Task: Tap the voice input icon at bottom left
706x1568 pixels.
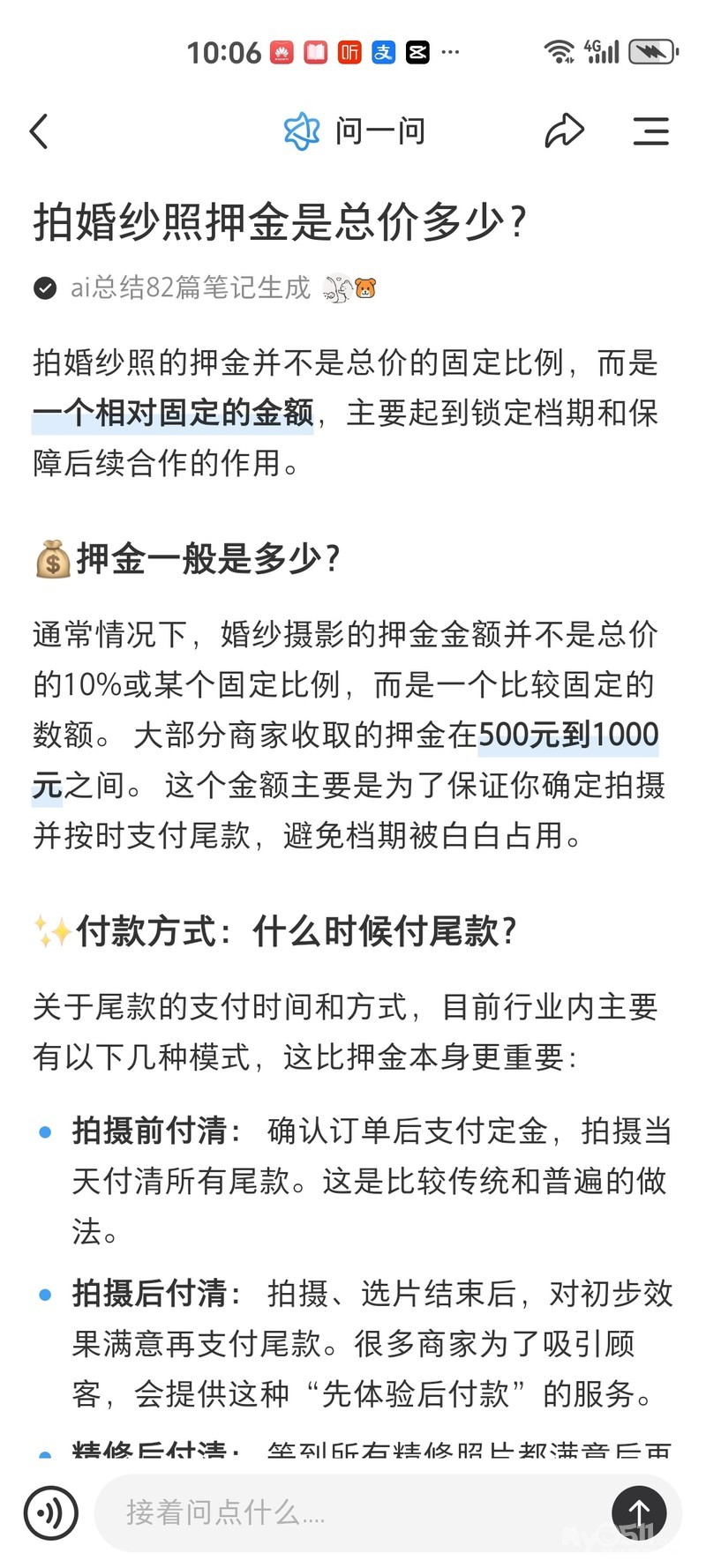Action: (x=51, y=1512)
